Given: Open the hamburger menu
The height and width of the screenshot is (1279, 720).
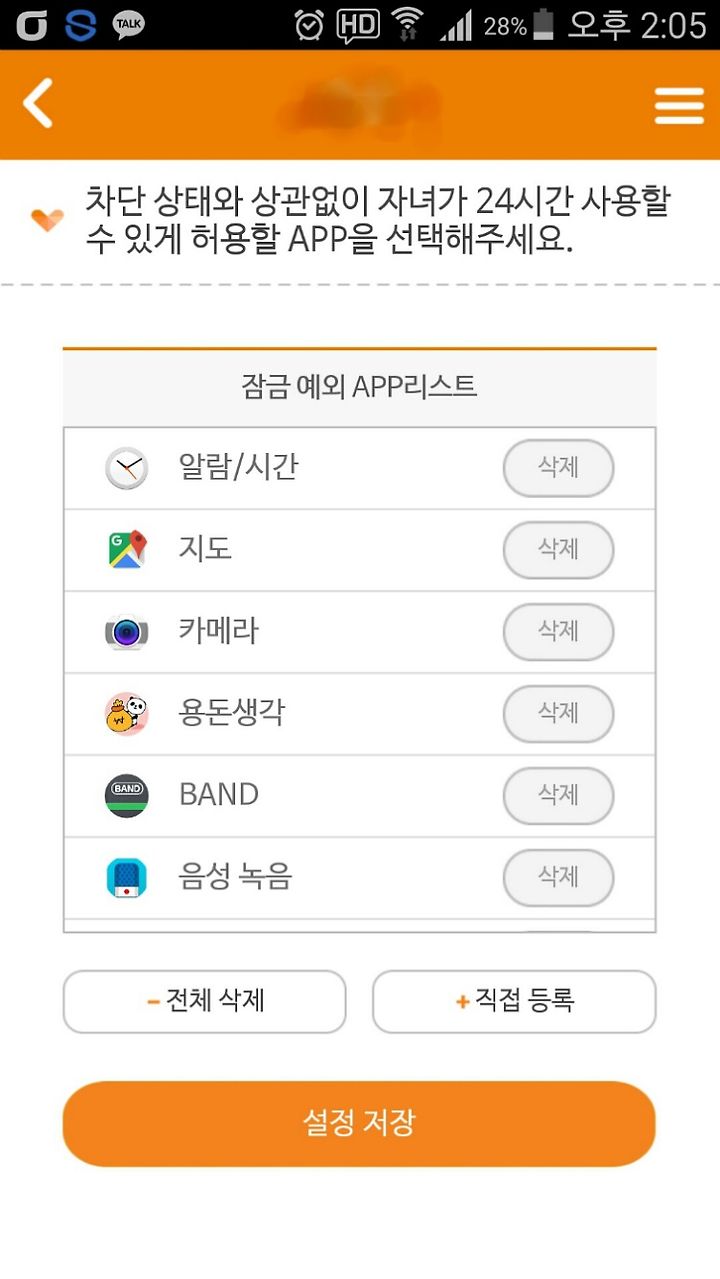Looking at the screenshot, I should click(x=680, y=105).
